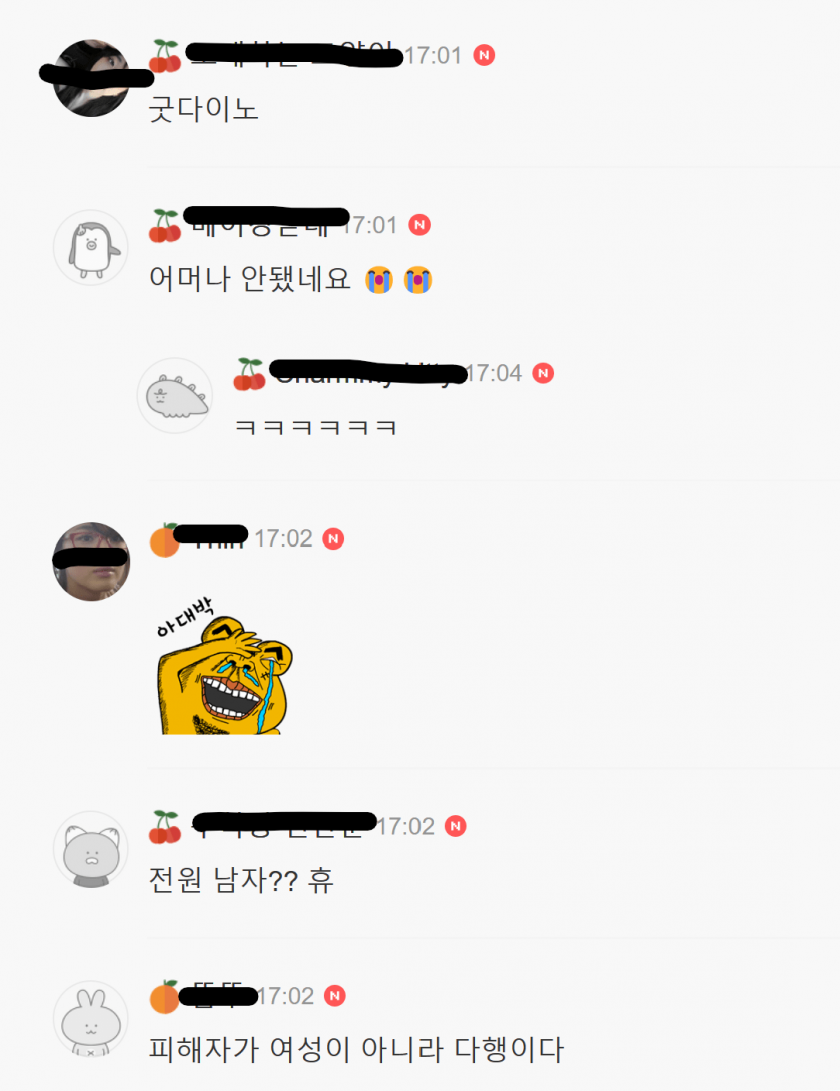Image resolution: width=840 pixels, height=1091 pixels.
Task: Open the rabbit avatar beside 피해자가 여성이 아니라 다행이다
Action: [x=90, y=1019]
